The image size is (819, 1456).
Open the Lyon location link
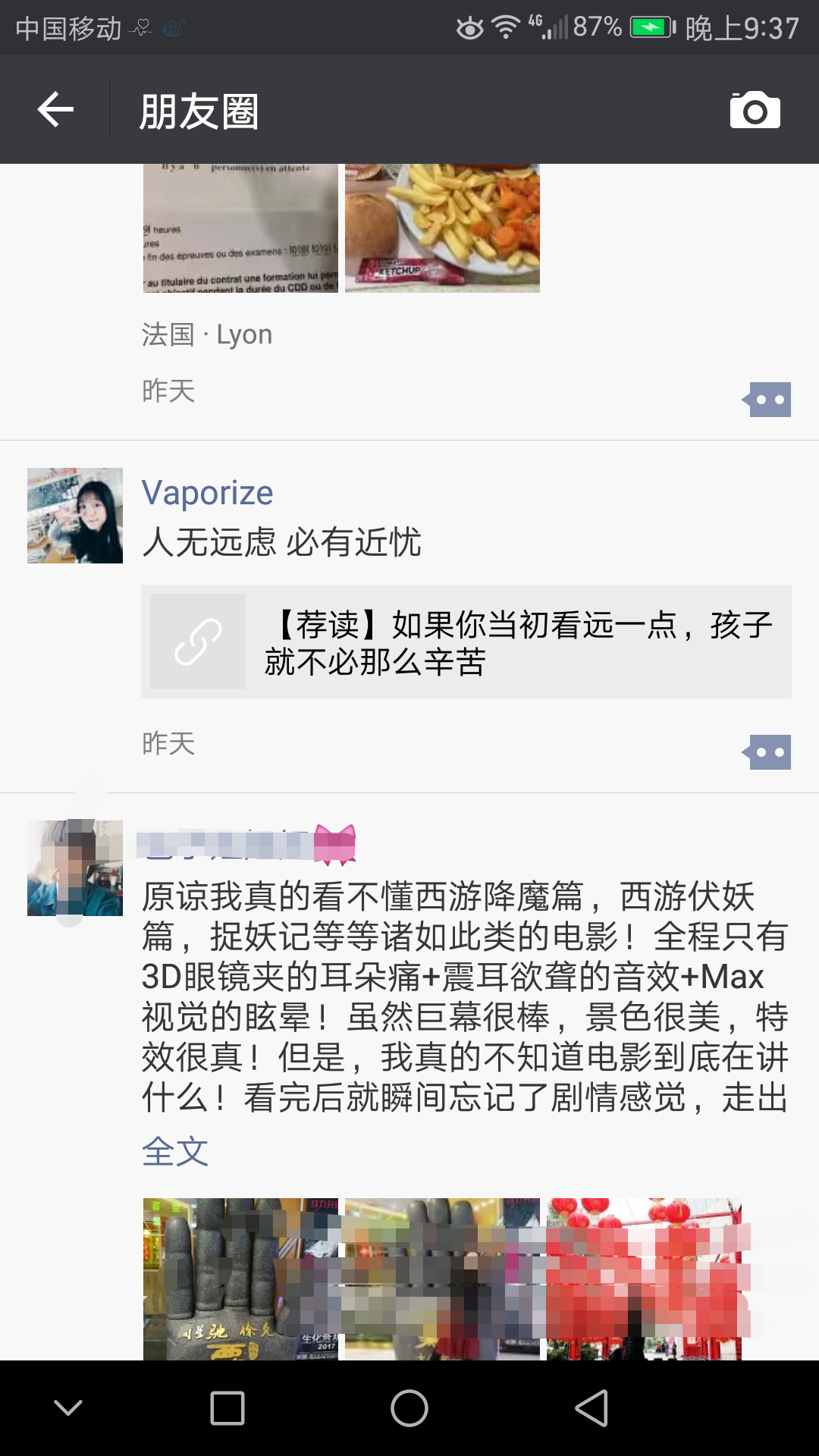(x=206, y=334)
